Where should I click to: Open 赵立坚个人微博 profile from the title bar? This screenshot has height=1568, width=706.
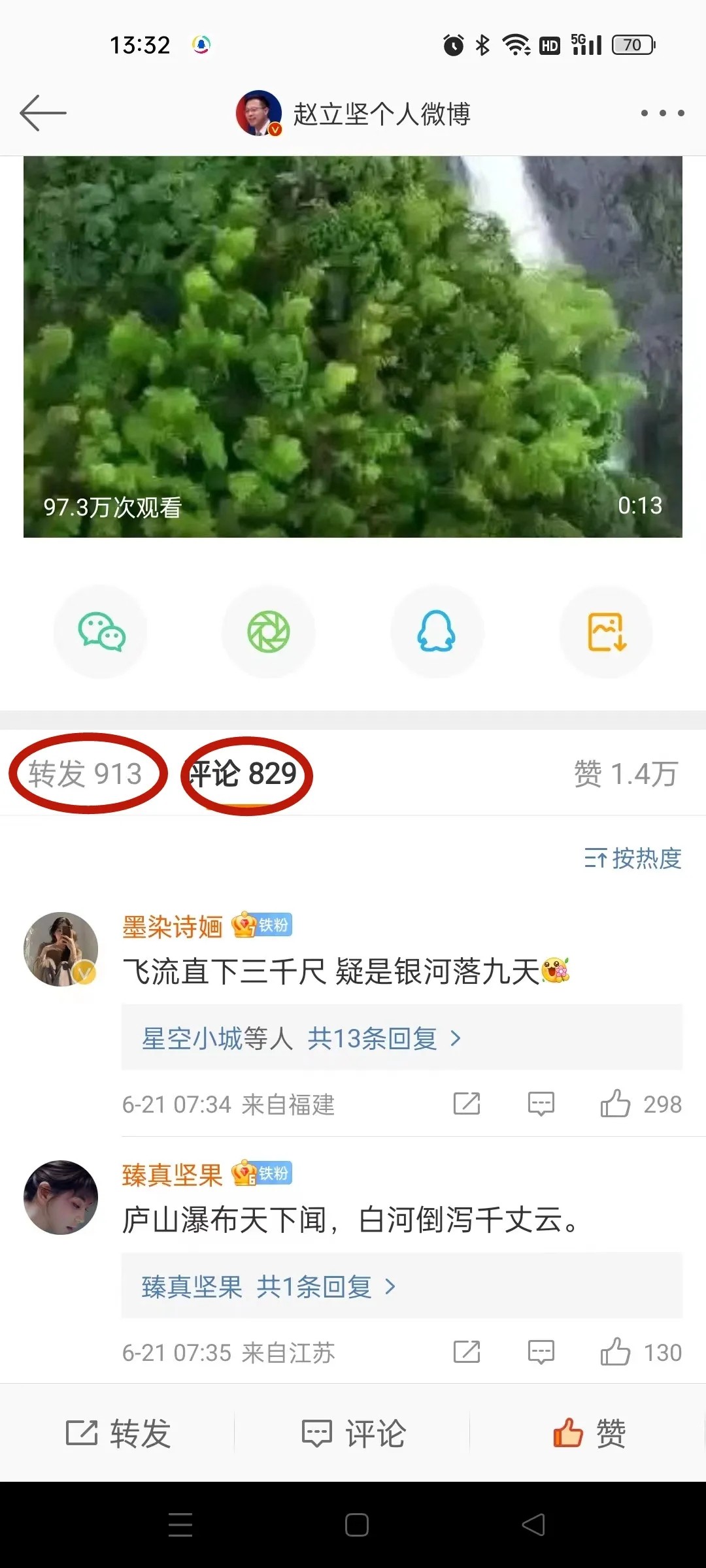point(354,114)
